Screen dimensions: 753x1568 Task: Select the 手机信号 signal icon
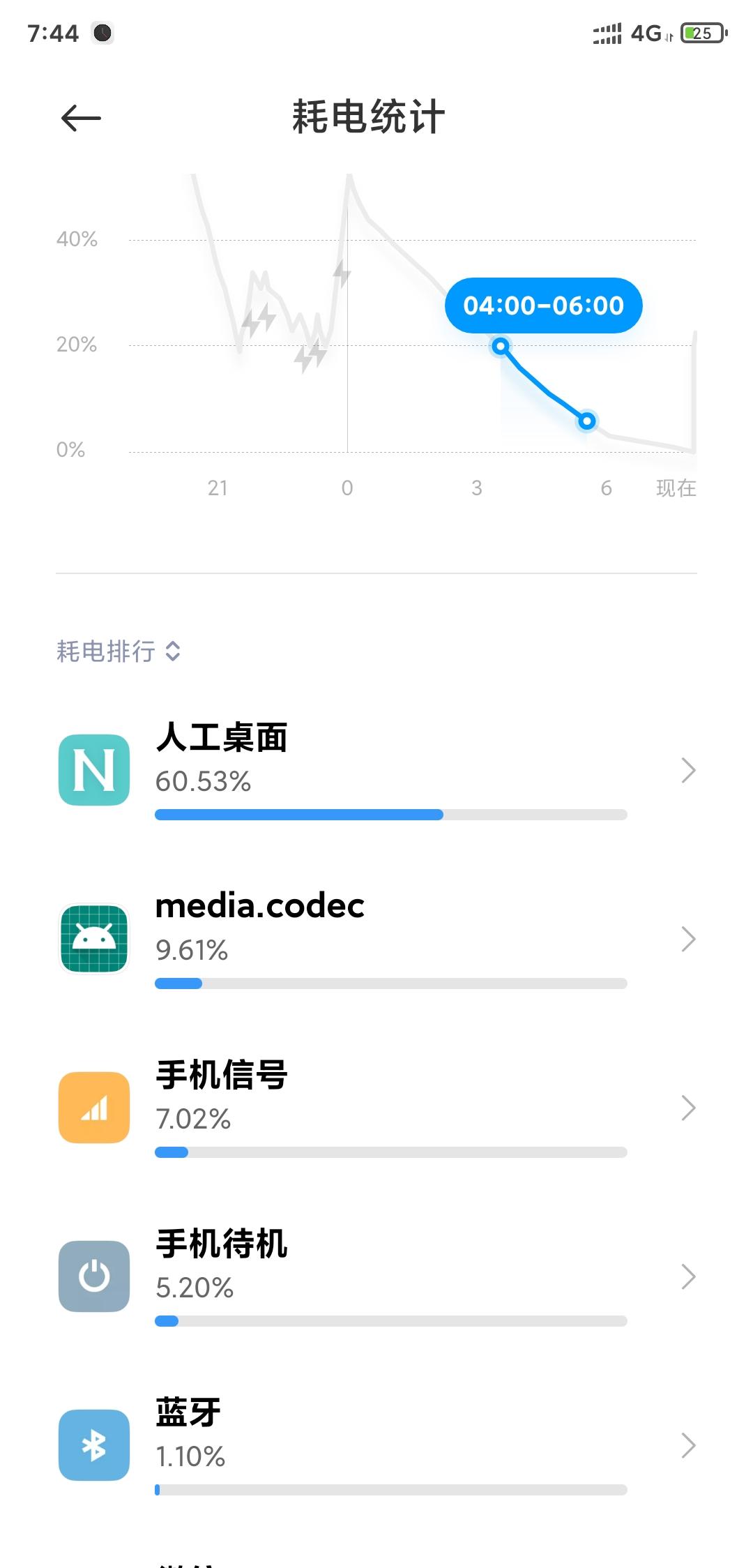pos(95,1108)
